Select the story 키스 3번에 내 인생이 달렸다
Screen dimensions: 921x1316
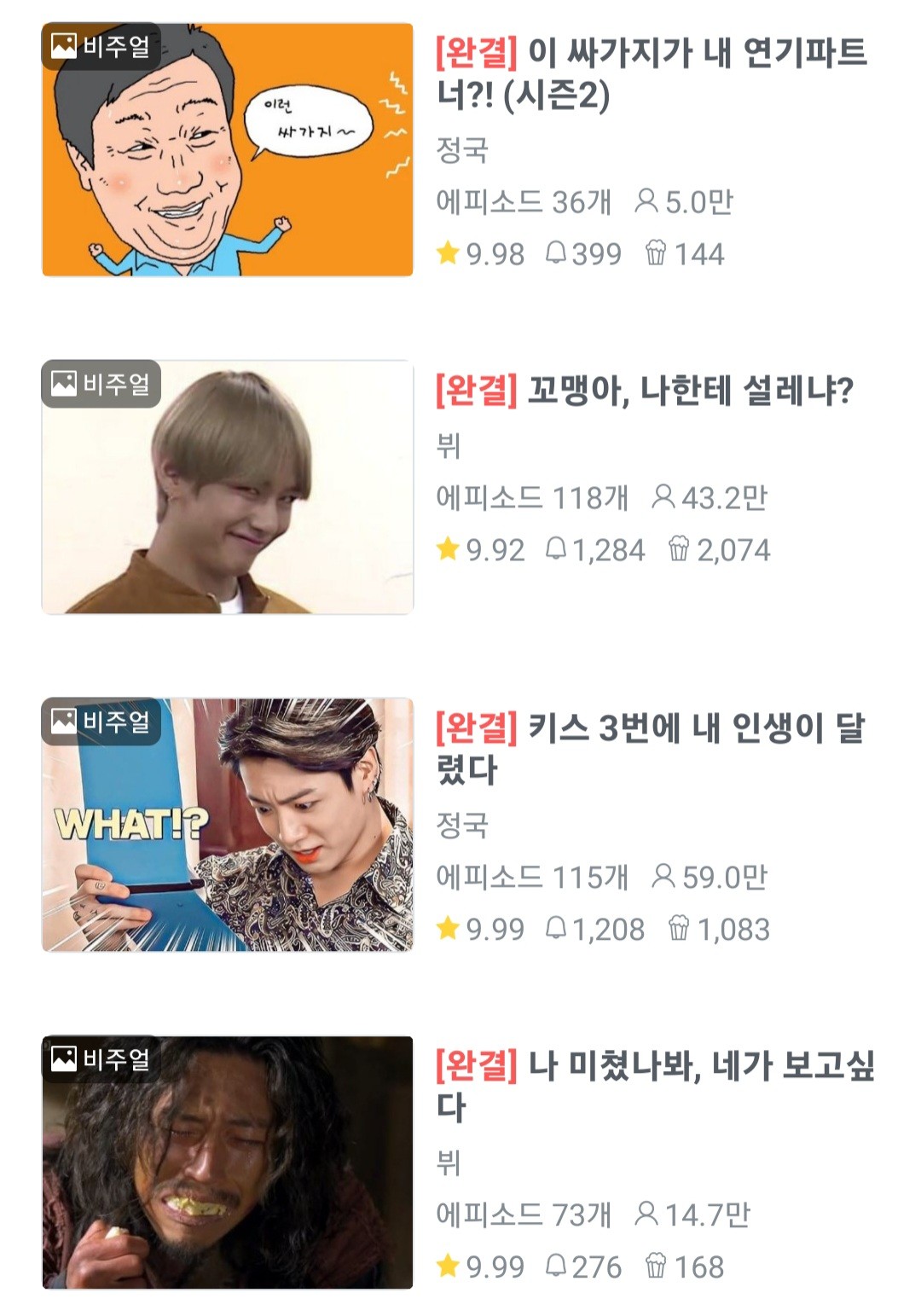[x=651, y=748]
